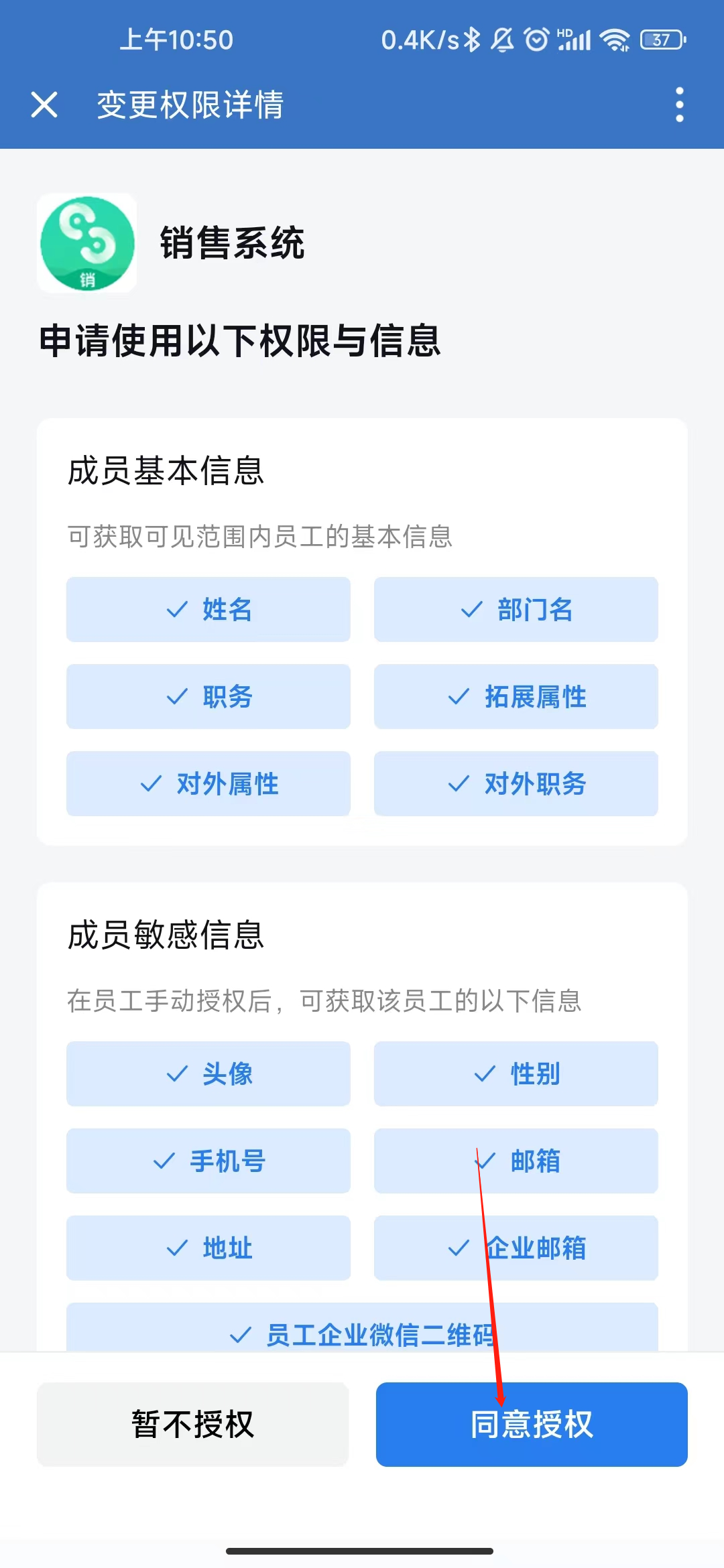Uncheck the 地址 permission

point(208,1248)
